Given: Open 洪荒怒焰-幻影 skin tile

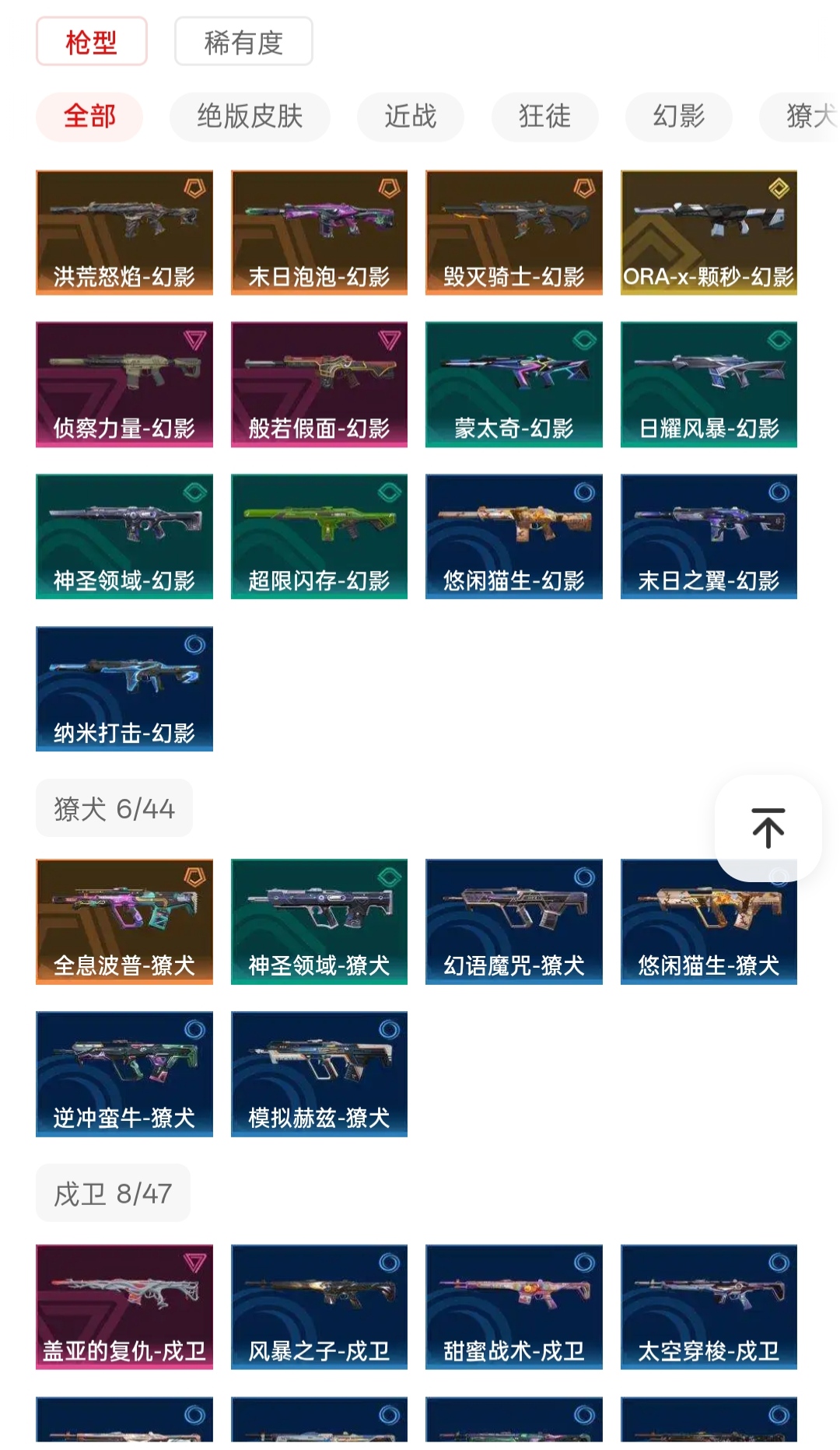Looking at the screenshot, I should pyautogui.click(x=124, y=233).
